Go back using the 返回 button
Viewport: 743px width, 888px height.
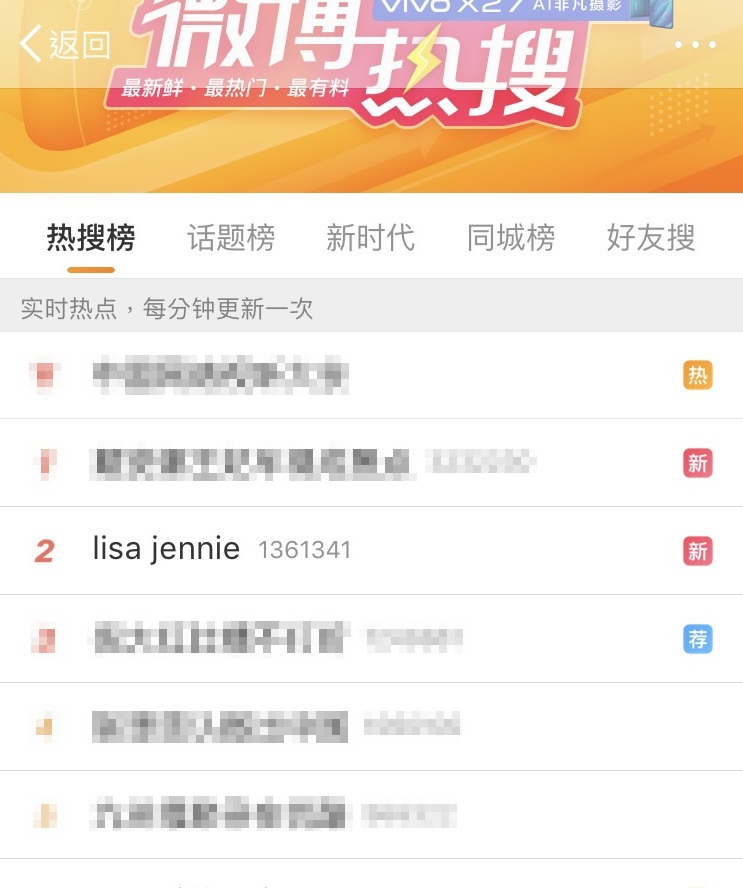tap(64, 45)
